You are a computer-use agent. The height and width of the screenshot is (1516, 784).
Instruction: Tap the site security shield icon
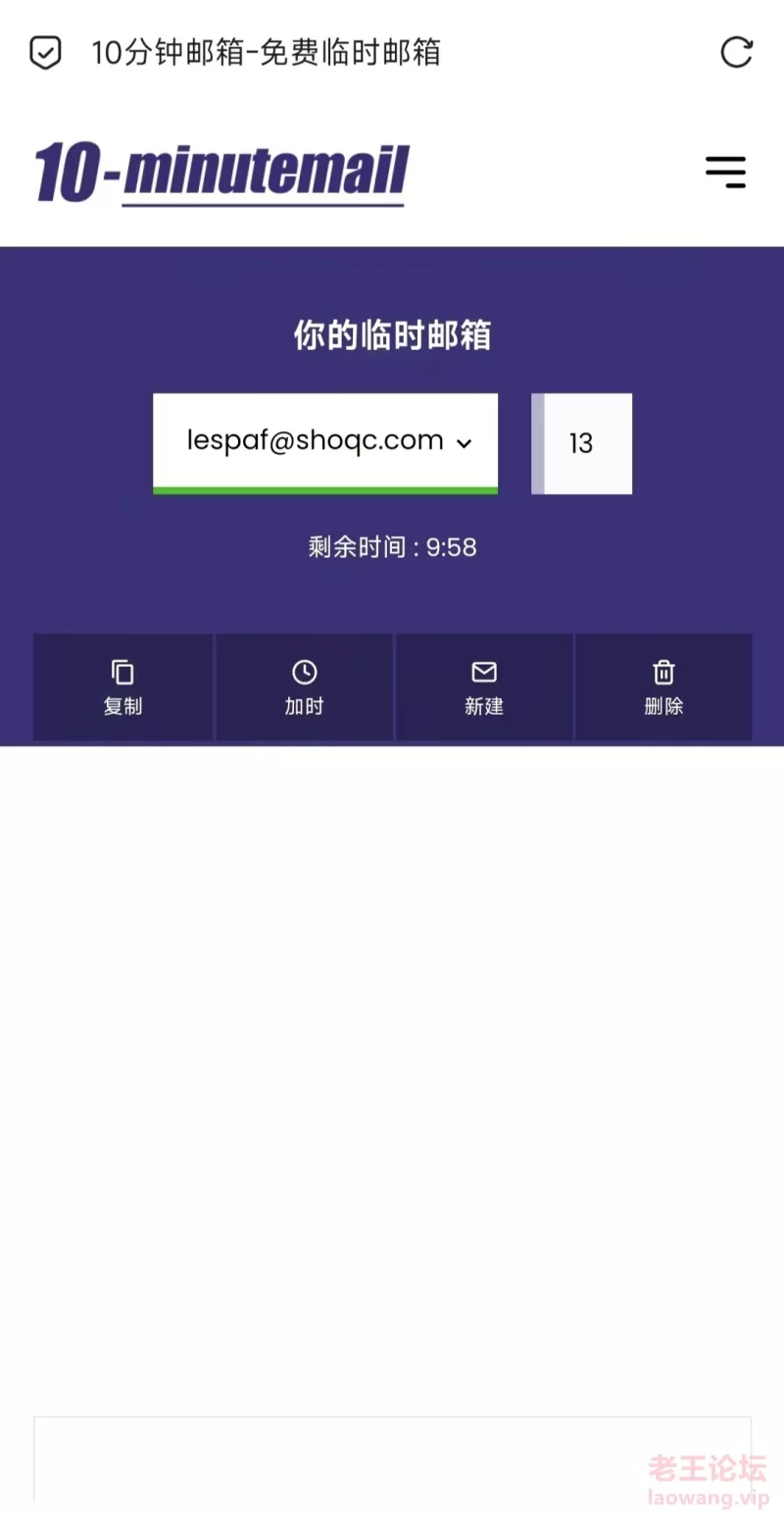(45, 52)
